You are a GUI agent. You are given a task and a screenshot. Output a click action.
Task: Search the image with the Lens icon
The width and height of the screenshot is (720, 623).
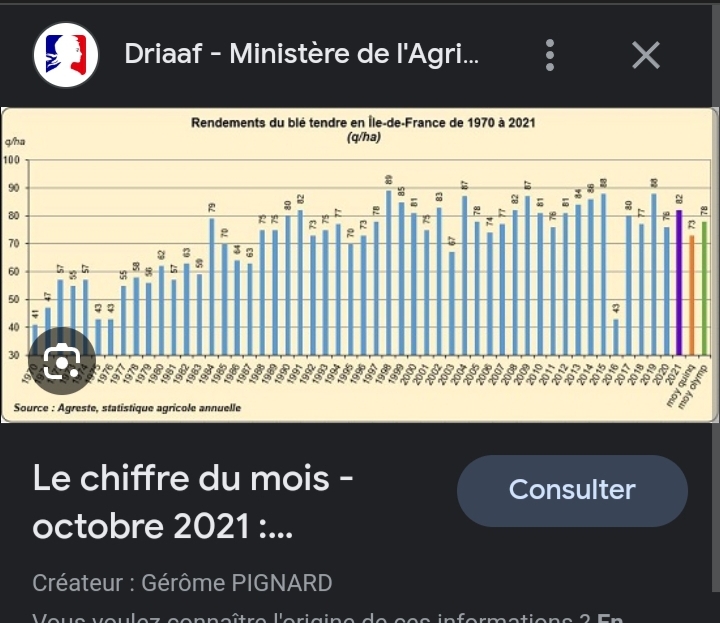(62, 361)
